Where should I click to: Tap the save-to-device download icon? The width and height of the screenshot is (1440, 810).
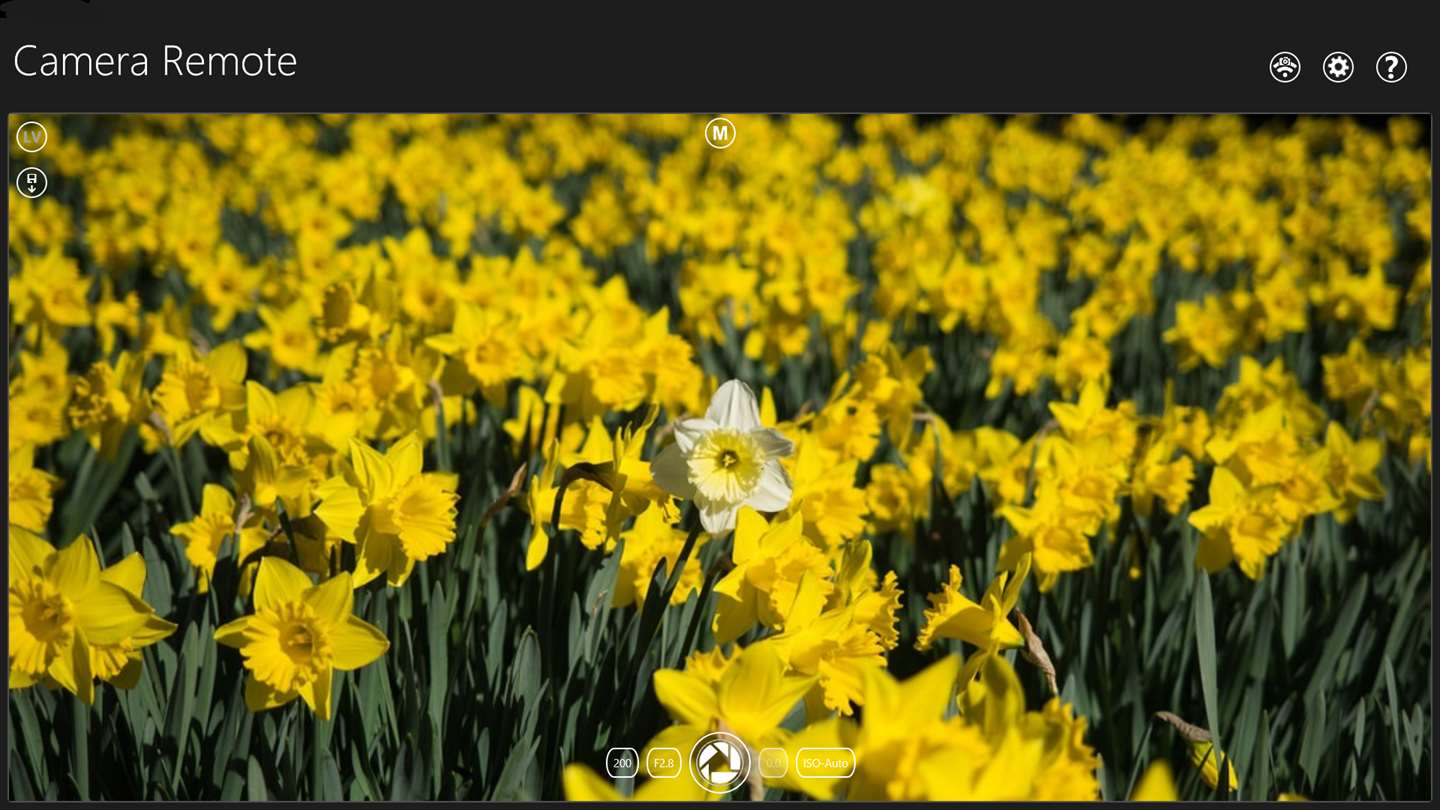(32, 183)
